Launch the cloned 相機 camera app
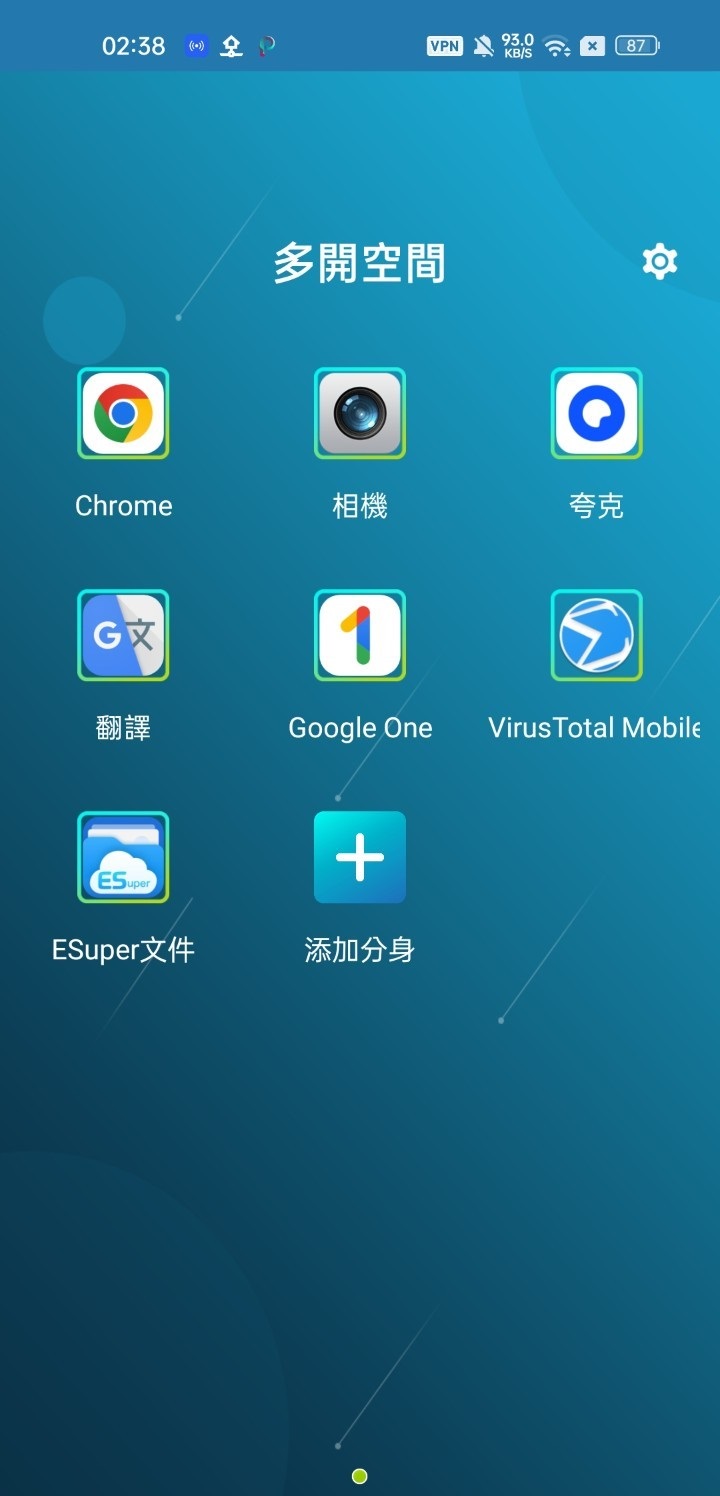Screen dimensions: 720x1496 click(360, 414)
